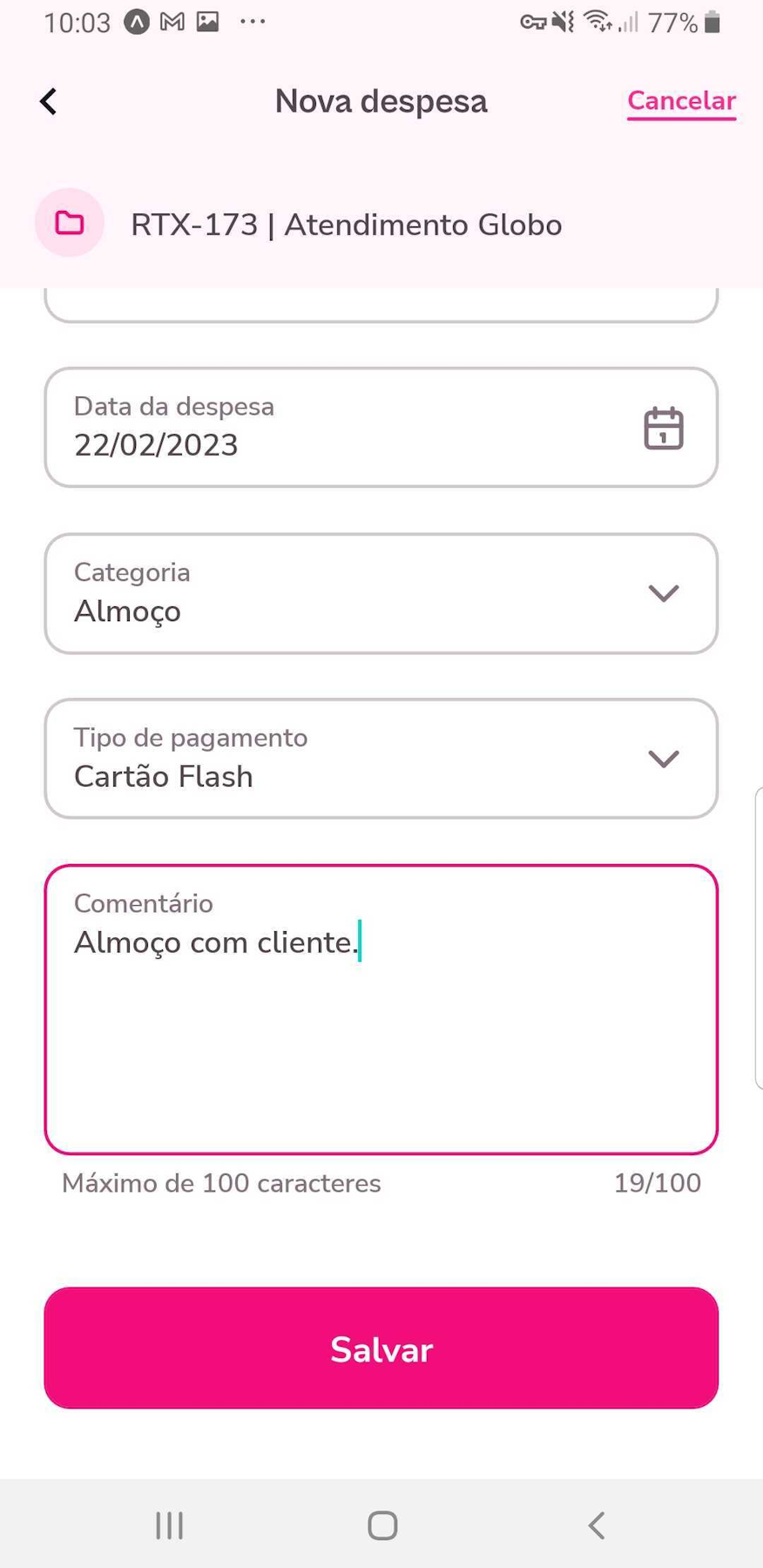Tap the Android back navigation key
763x1568 pixels.
tap(596, 1524)
